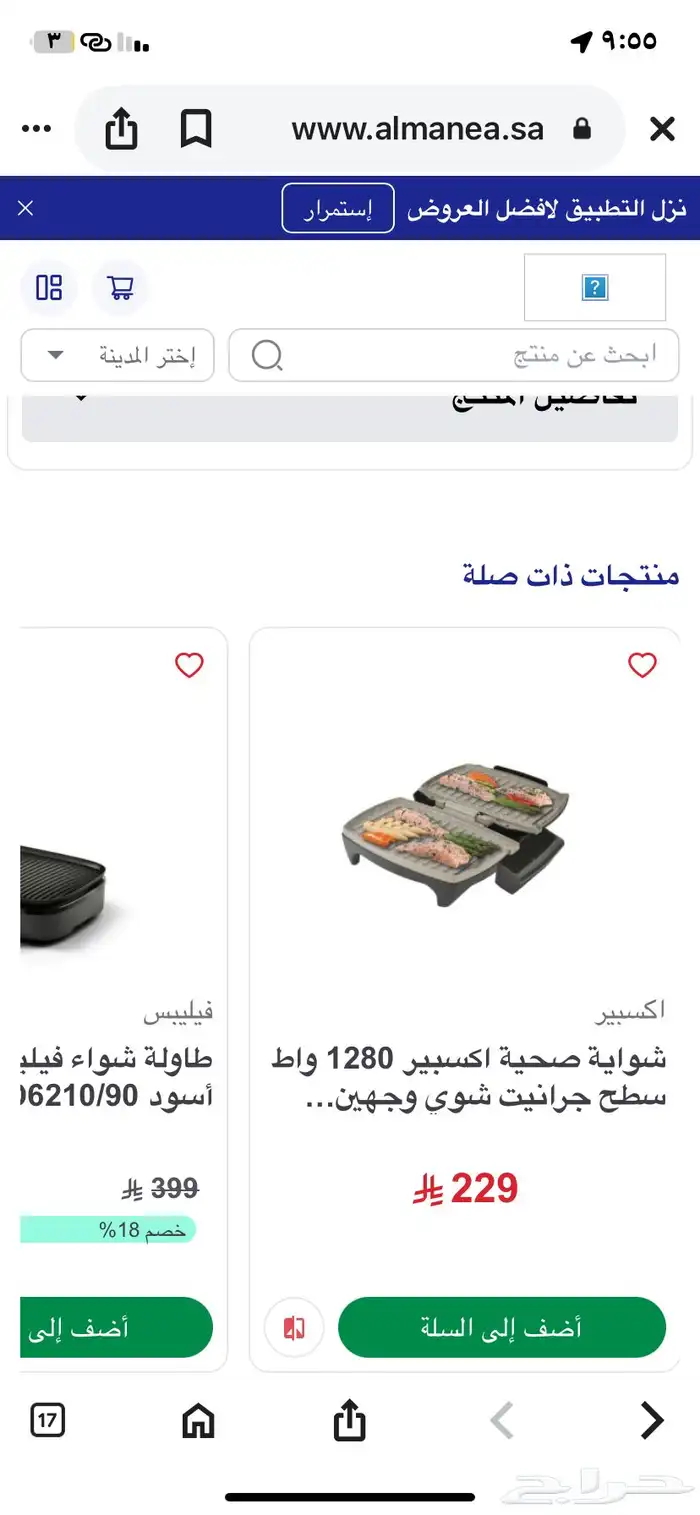This screenshot has width=700, height=1515.
Task: Open the three-dot overflow menu
Action: pos(36,129)
